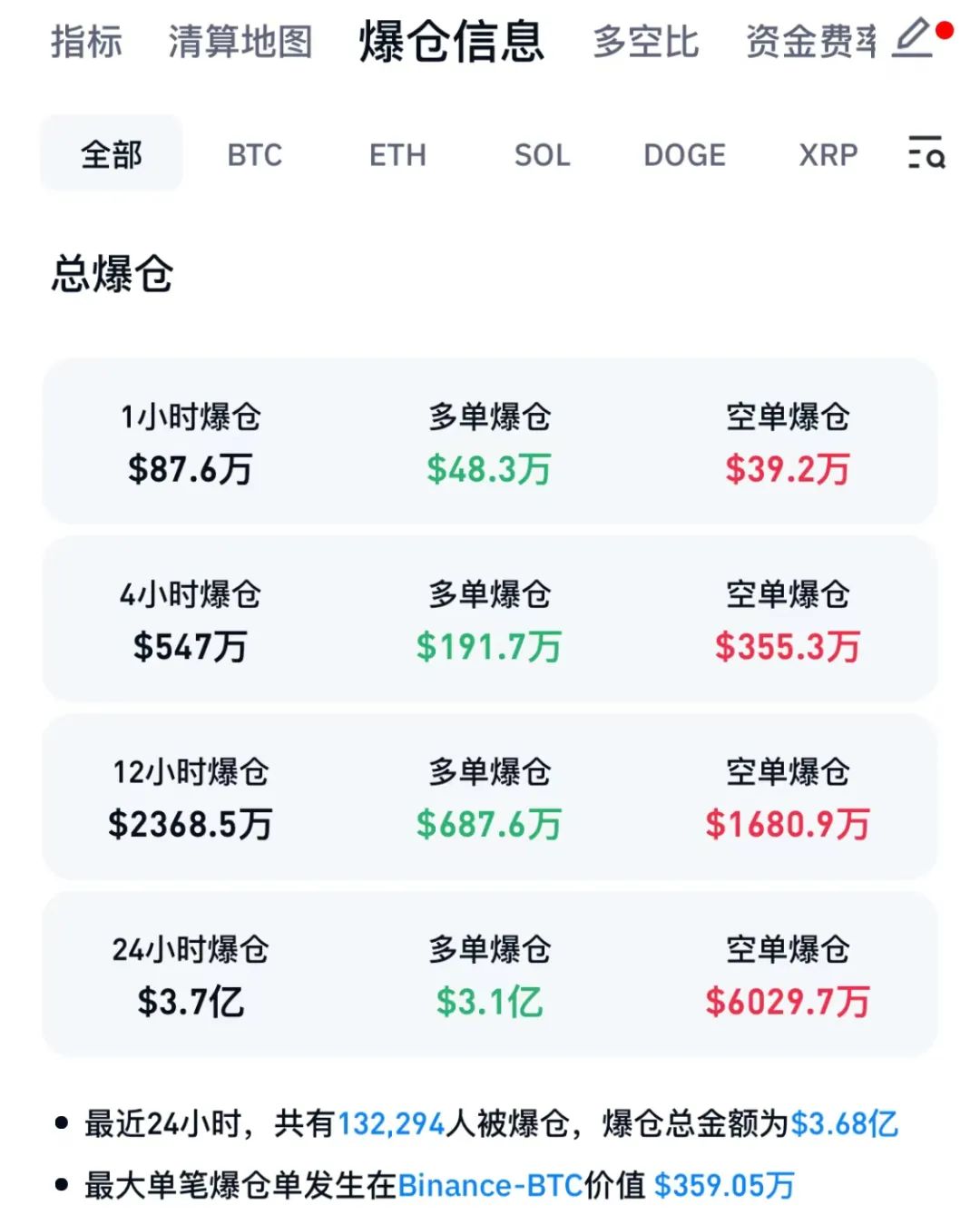This screenshot has height=1225, width=980.
Task: Open the $3.68亿 total amount link
Action: [846, 1123]
